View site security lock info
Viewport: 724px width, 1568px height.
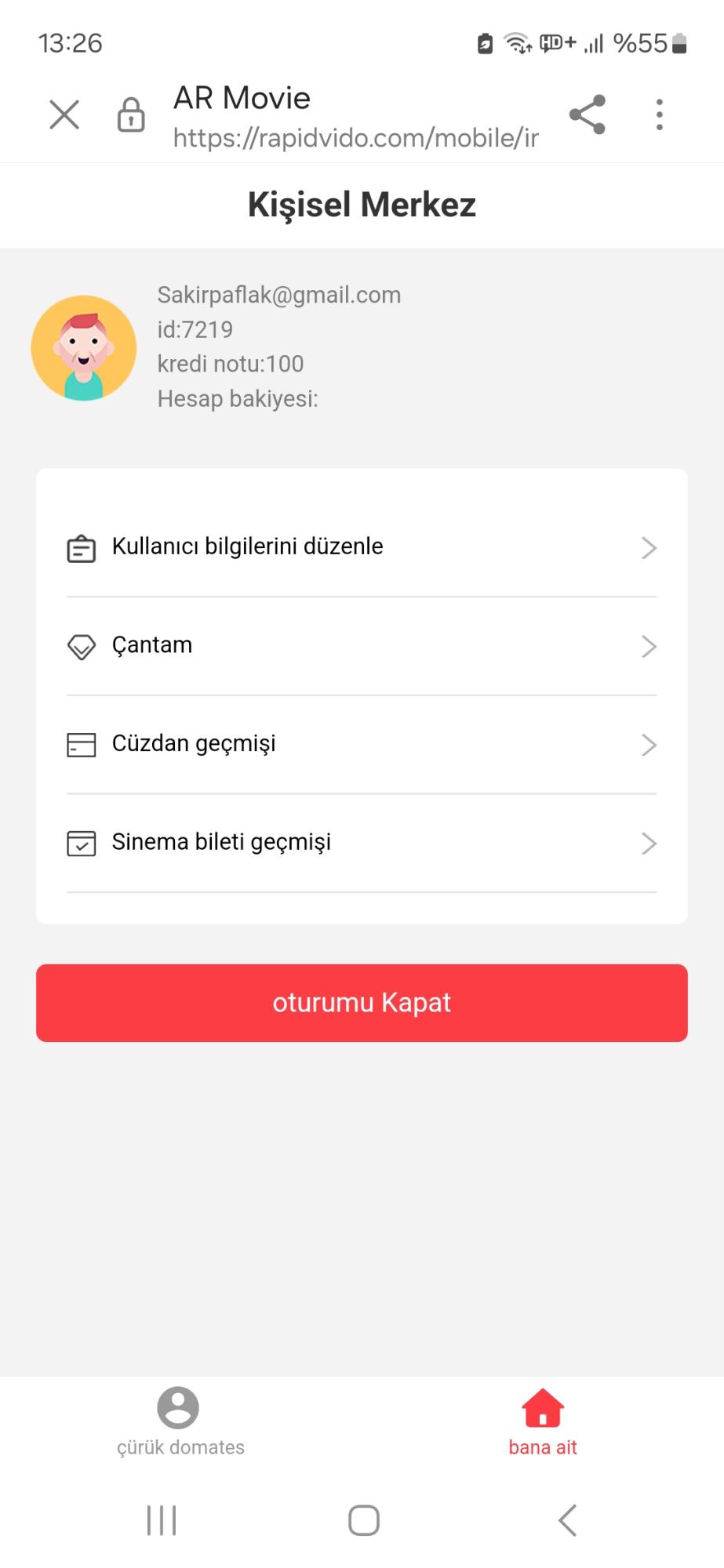coord(131,114)
